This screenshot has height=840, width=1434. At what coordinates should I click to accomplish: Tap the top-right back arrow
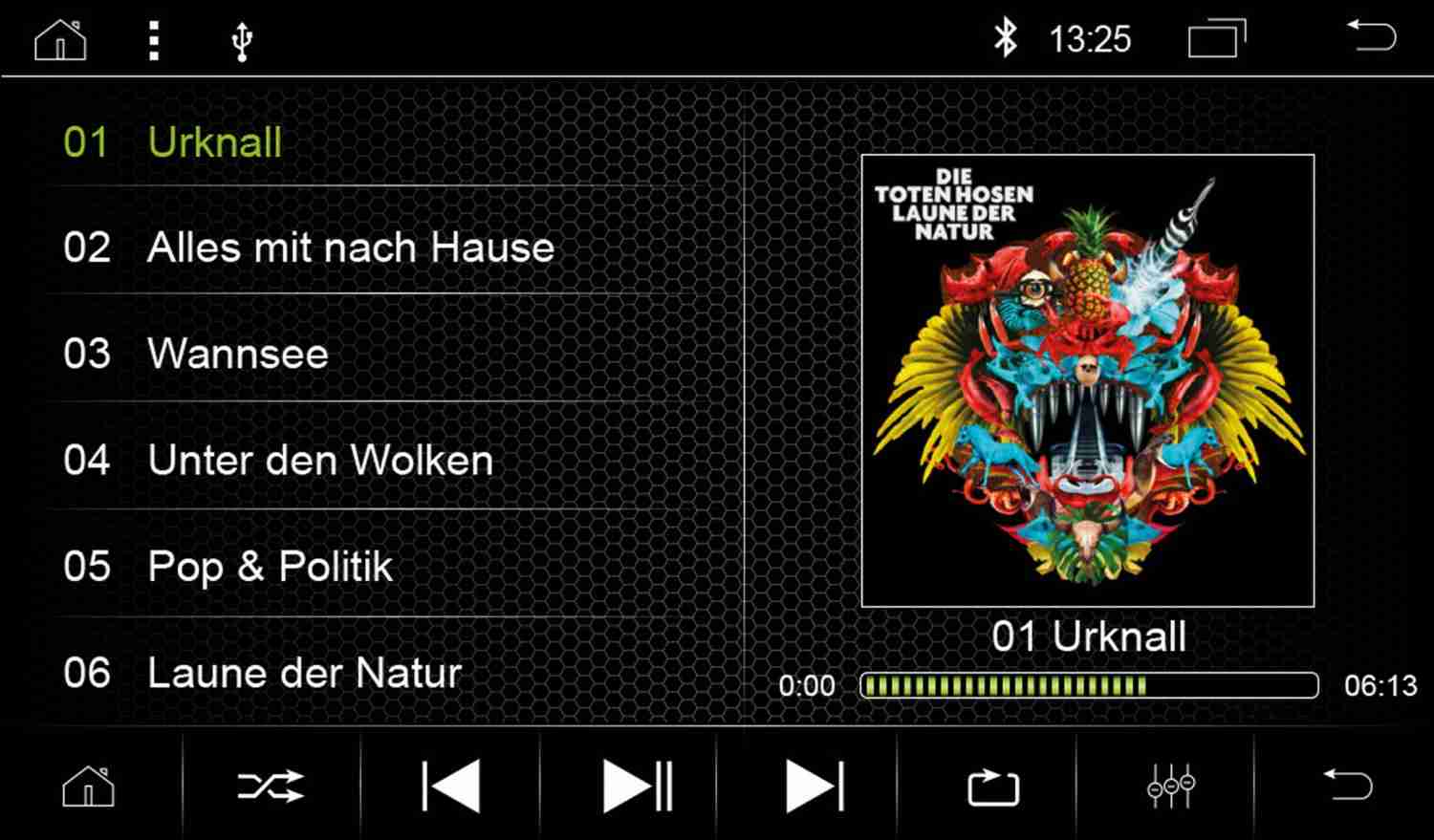[x=1372, y=38]
